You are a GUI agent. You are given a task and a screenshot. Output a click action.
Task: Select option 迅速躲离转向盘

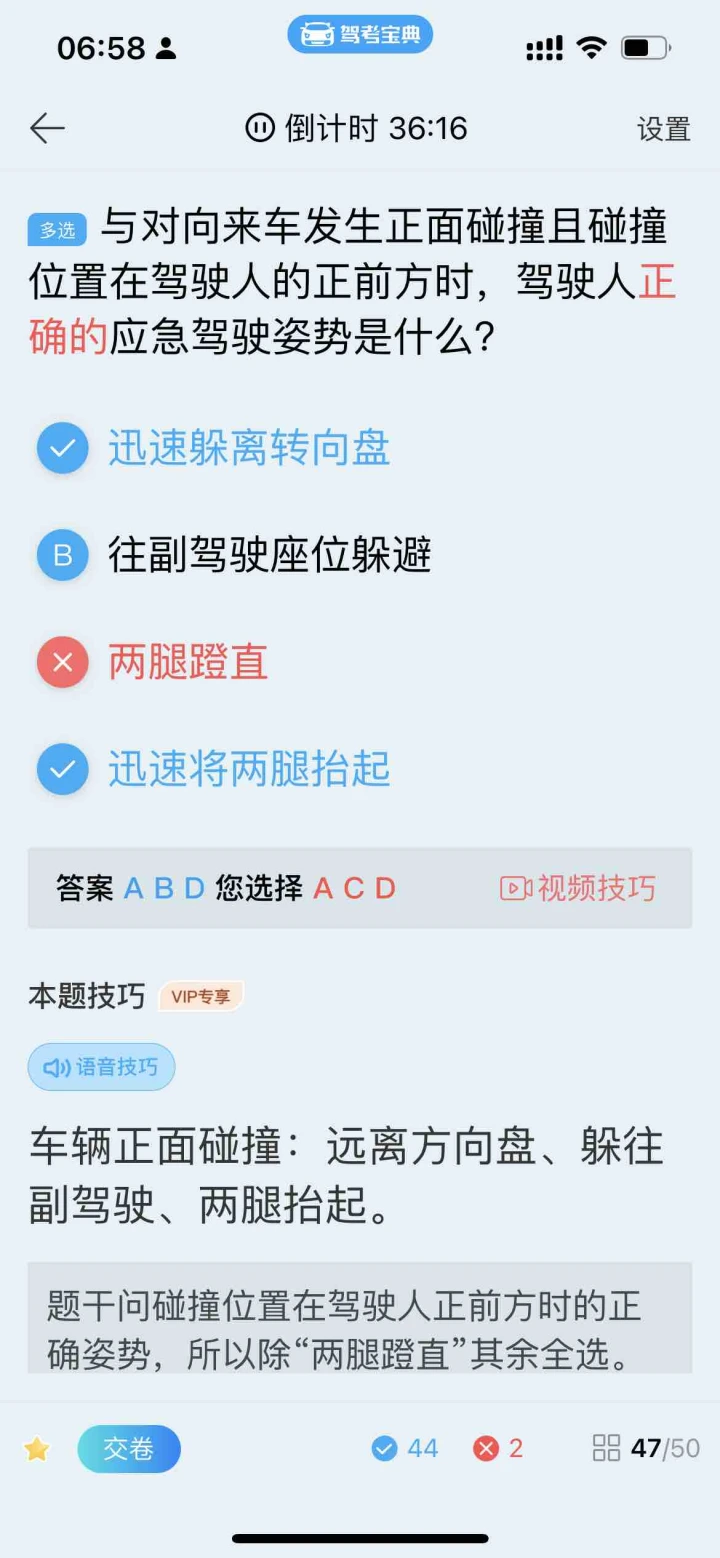coord(213,448)
